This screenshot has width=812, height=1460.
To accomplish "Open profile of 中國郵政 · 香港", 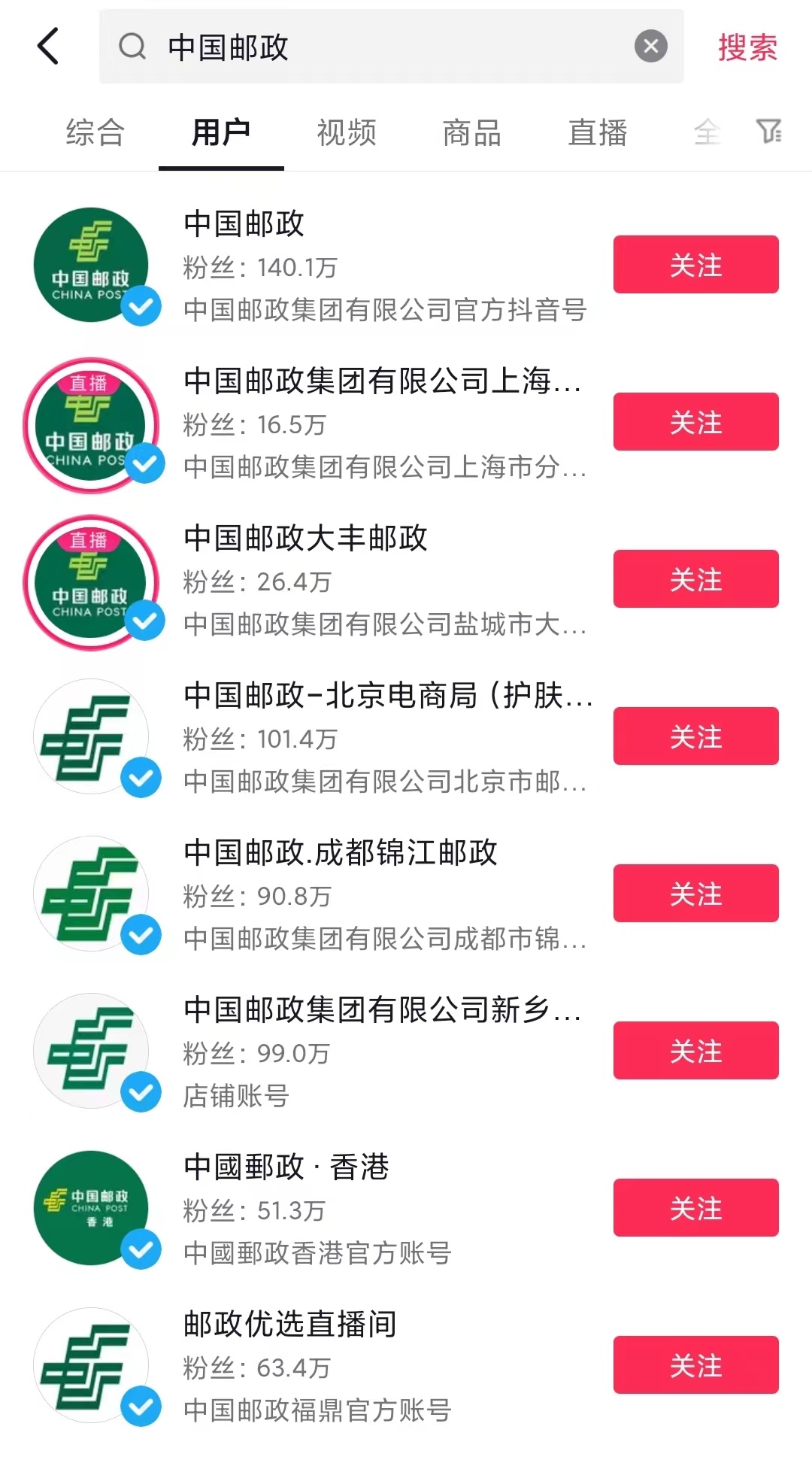I will click(91, 1208).
